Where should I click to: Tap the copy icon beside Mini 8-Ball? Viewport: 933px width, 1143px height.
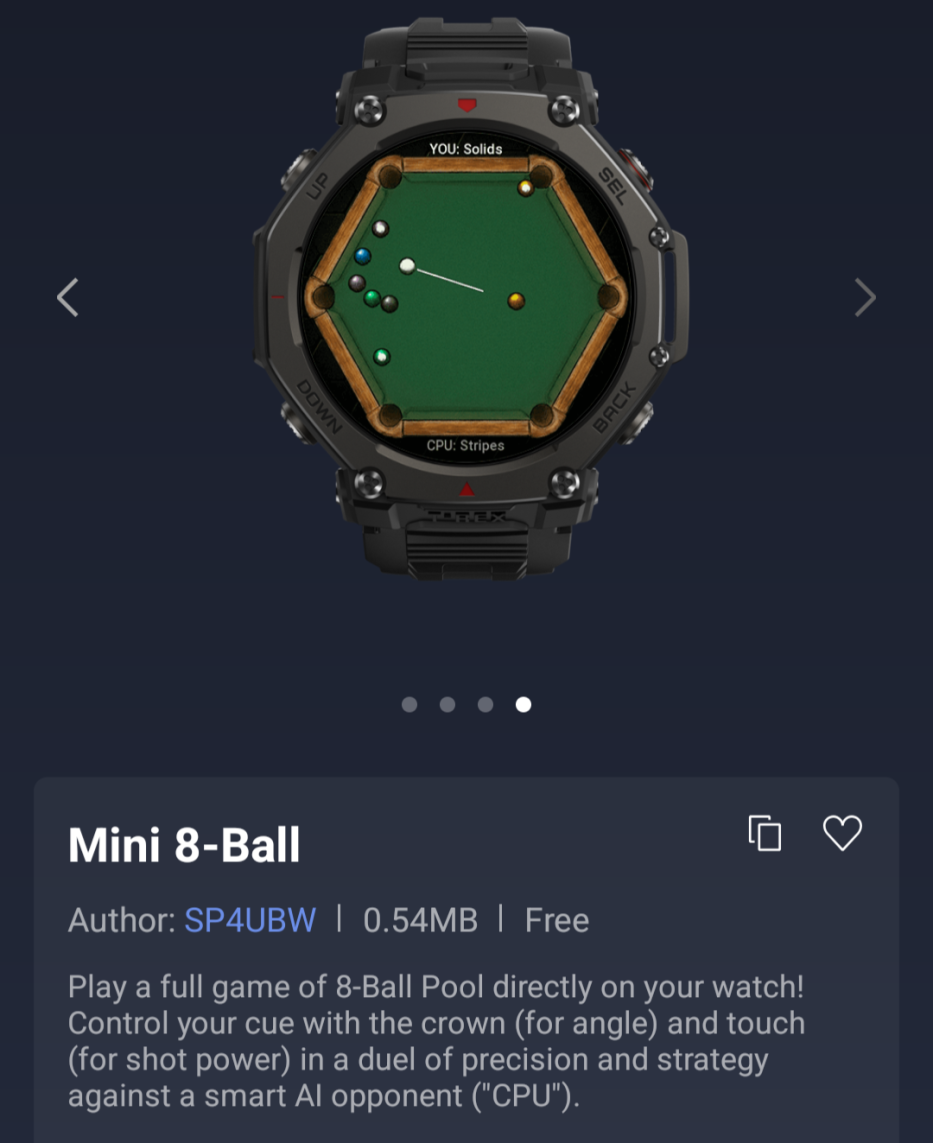coord(765,833)
